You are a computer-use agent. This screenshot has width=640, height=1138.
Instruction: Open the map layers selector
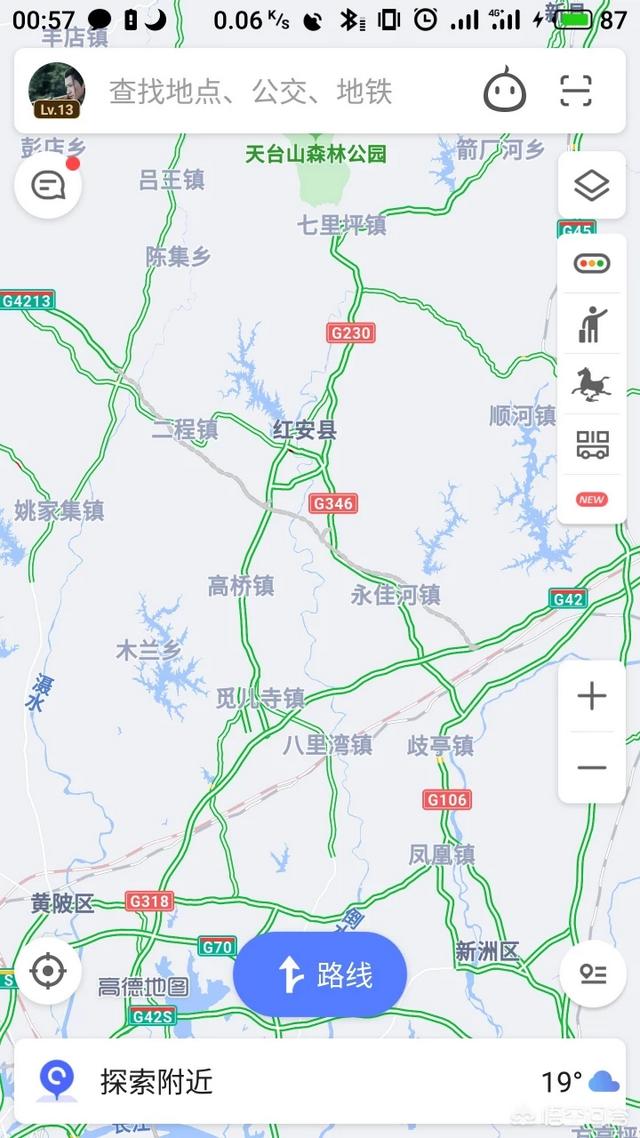coord(592,185)
